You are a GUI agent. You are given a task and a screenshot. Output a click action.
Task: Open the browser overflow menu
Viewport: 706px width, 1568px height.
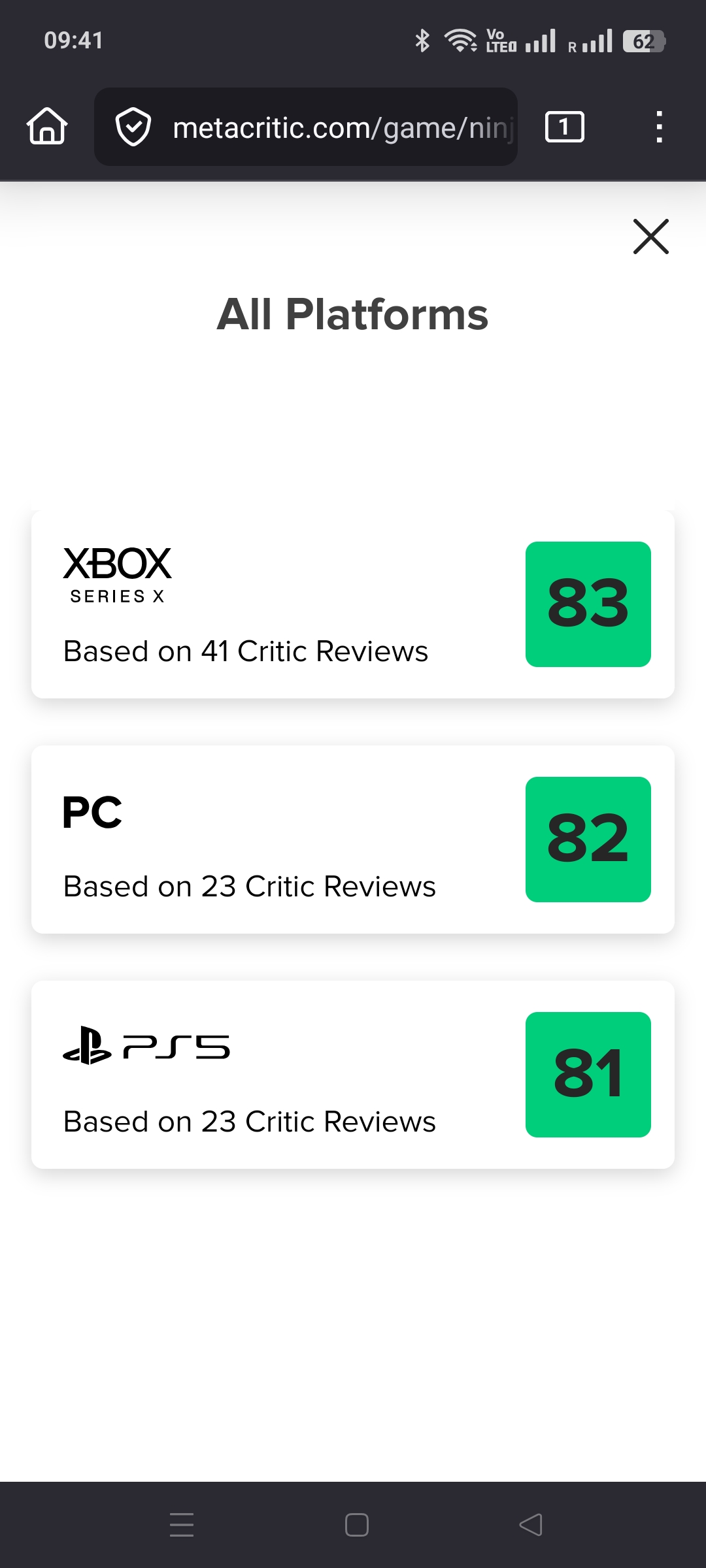(659, 127)
